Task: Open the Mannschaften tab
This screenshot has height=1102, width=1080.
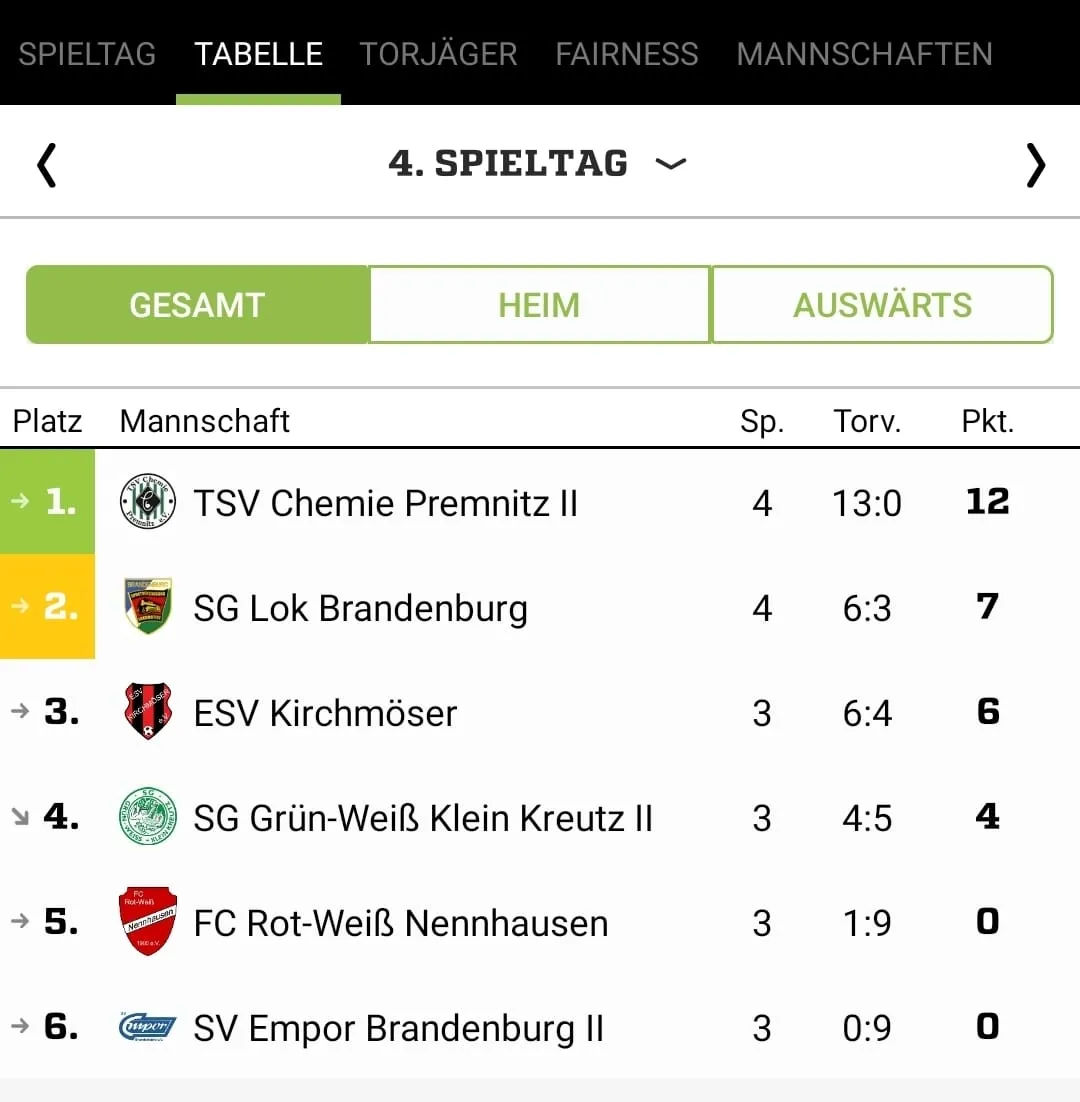Action: (x=864, y=54)
